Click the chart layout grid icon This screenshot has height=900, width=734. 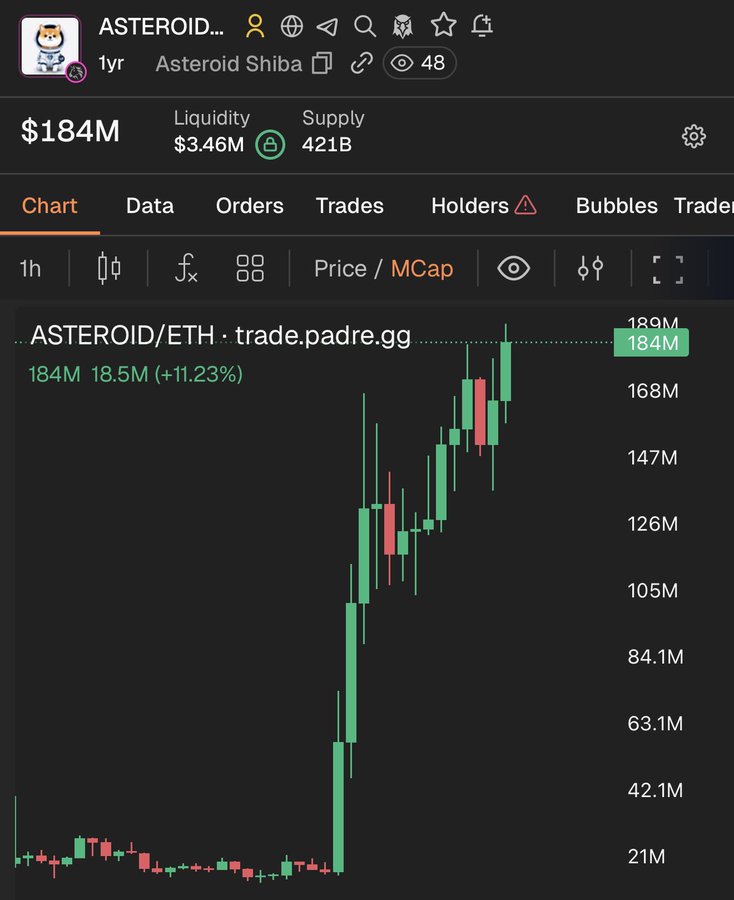coord(249,268)
